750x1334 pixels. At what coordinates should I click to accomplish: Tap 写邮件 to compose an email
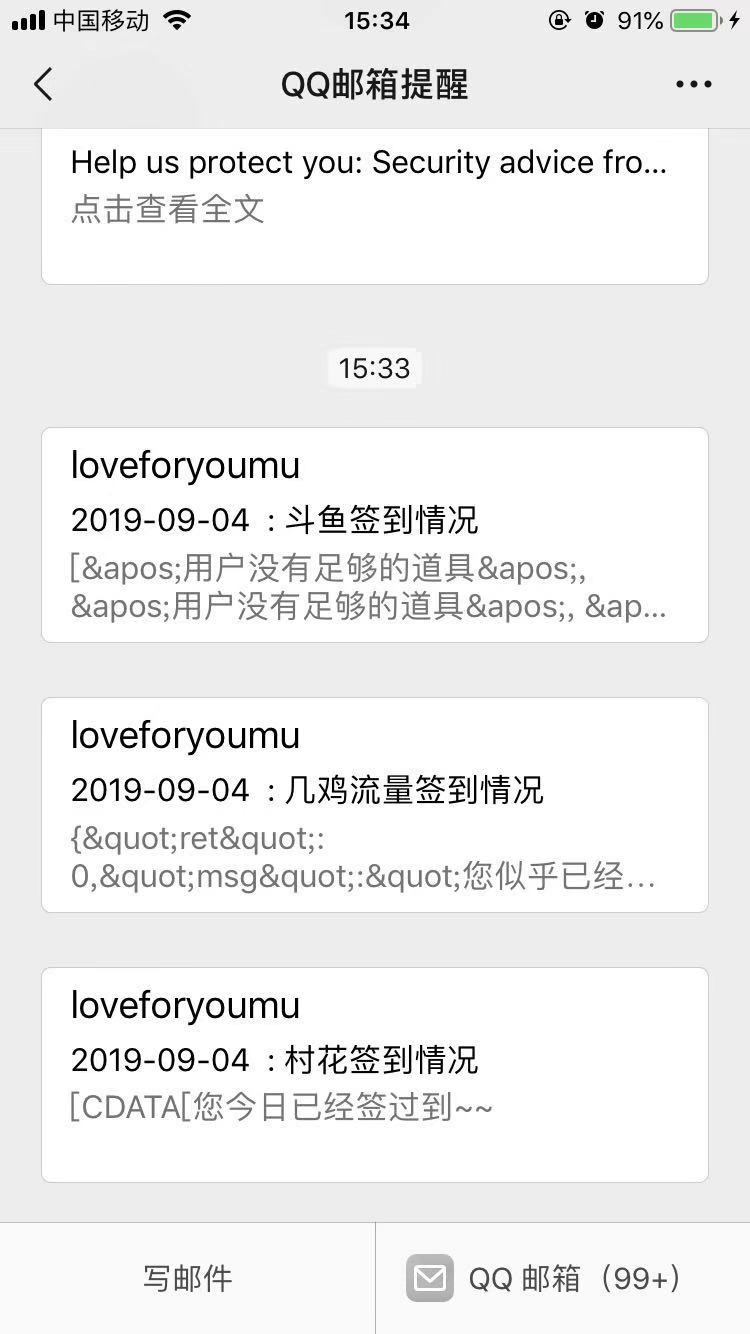pyautogui.click(x=187, y=1278)
